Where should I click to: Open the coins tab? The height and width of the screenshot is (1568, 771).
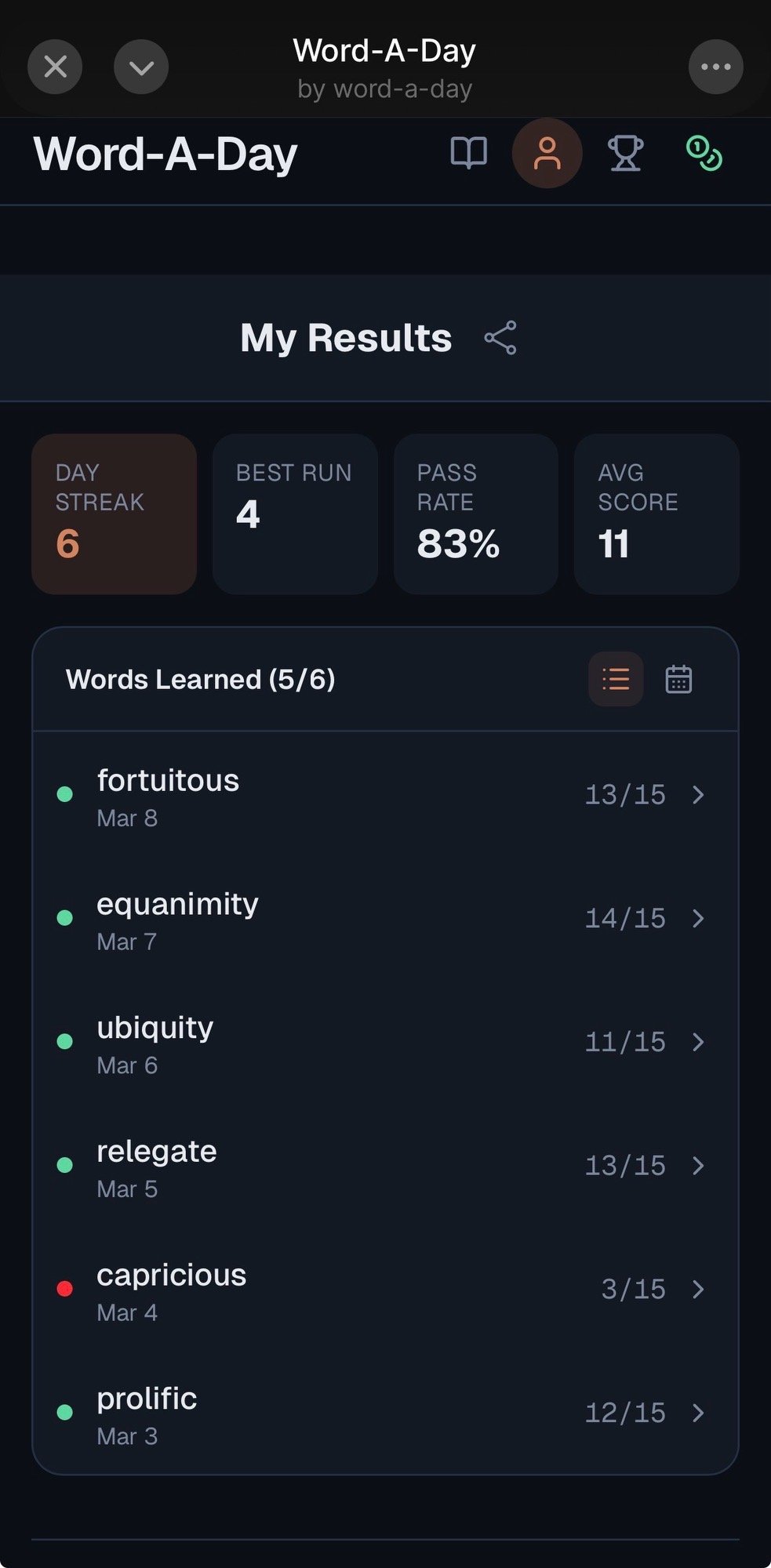(704, 153)
